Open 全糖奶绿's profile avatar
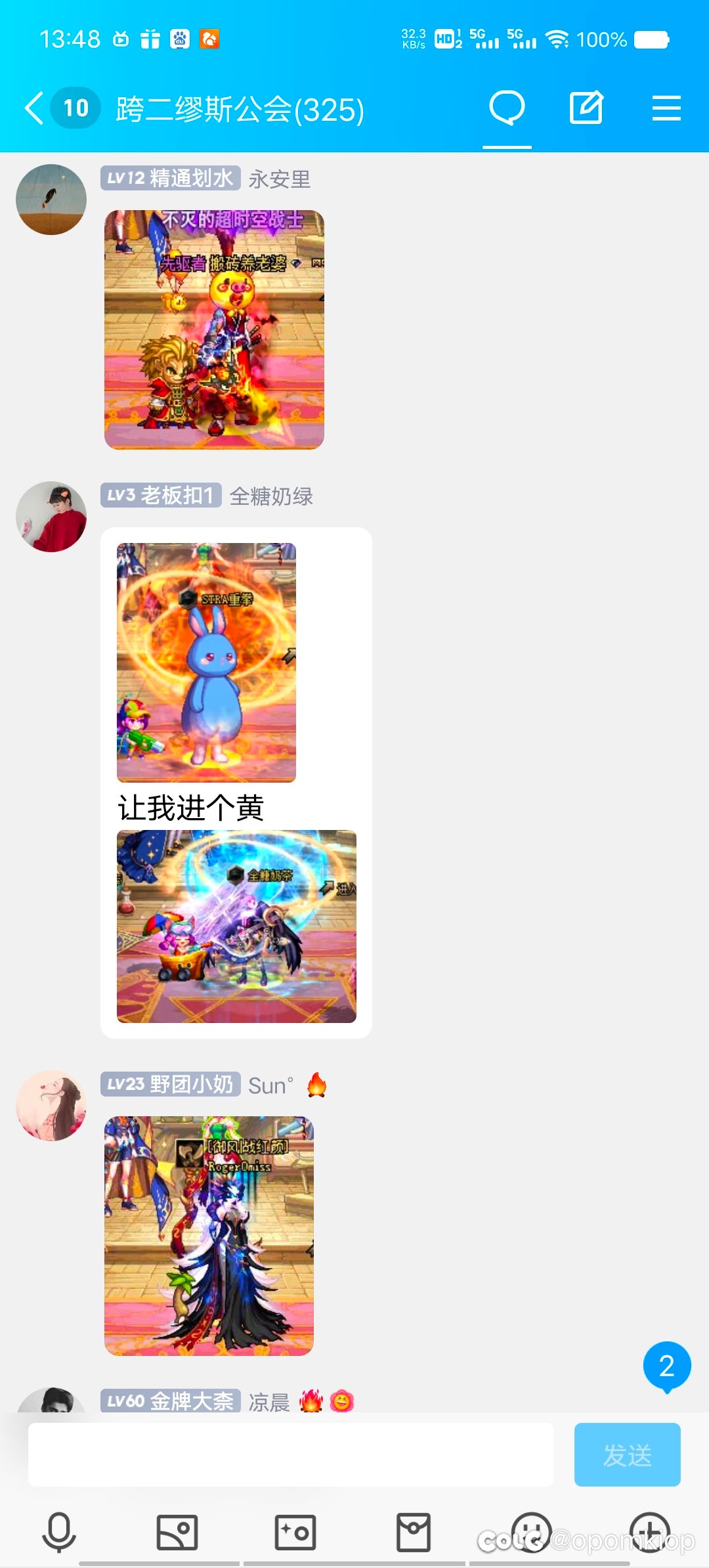 pos(51,517)
